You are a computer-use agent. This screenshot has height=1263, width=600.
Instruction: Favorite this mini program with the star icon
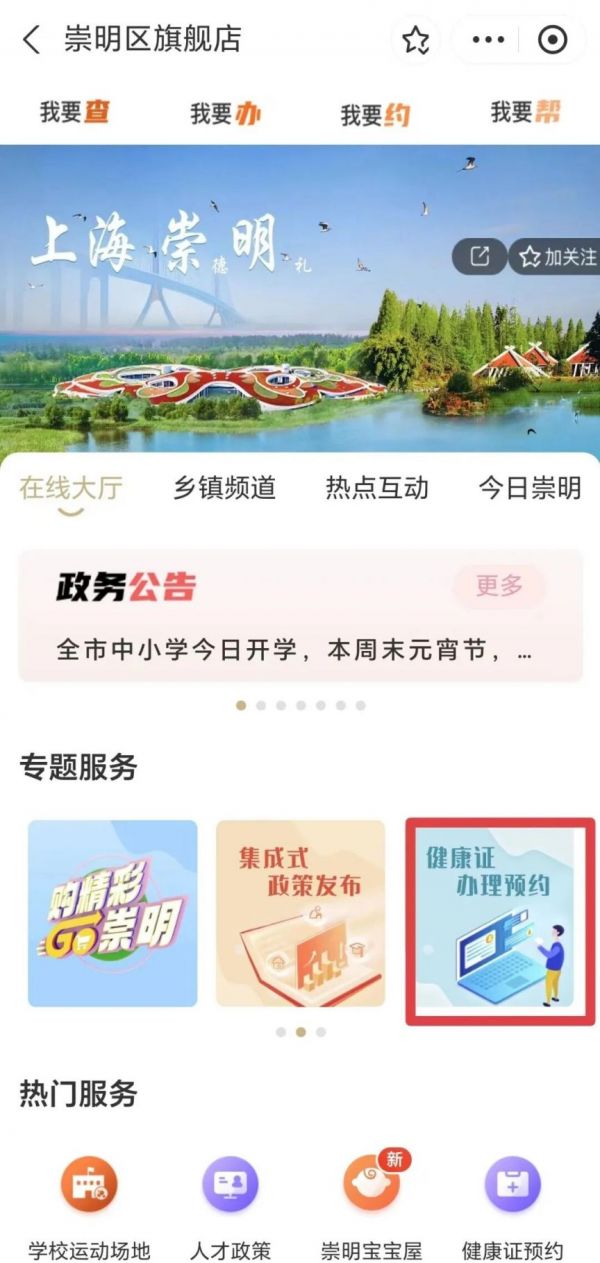[415, 41]
